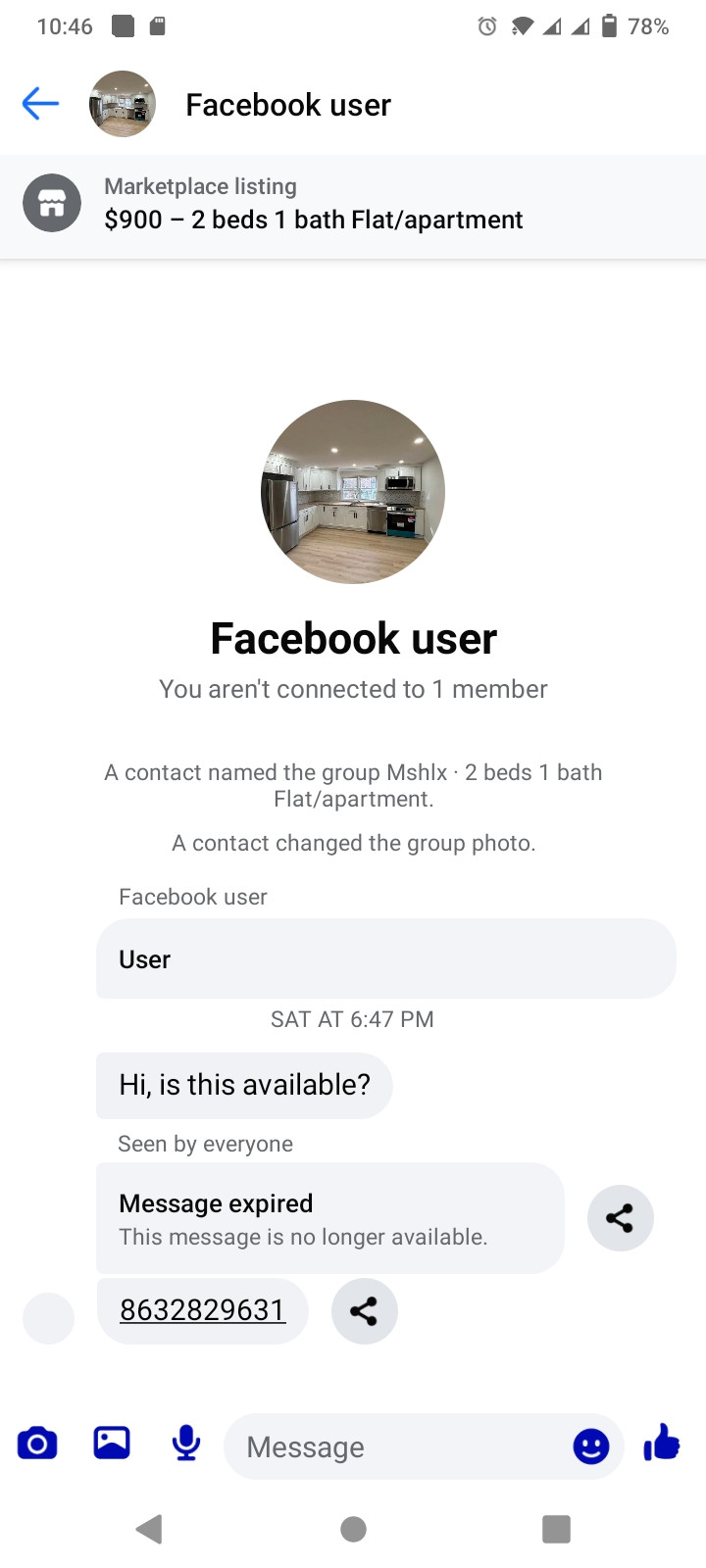
Task: Tap the phone number 8632829631 link
Action: tap(202, 1310)
